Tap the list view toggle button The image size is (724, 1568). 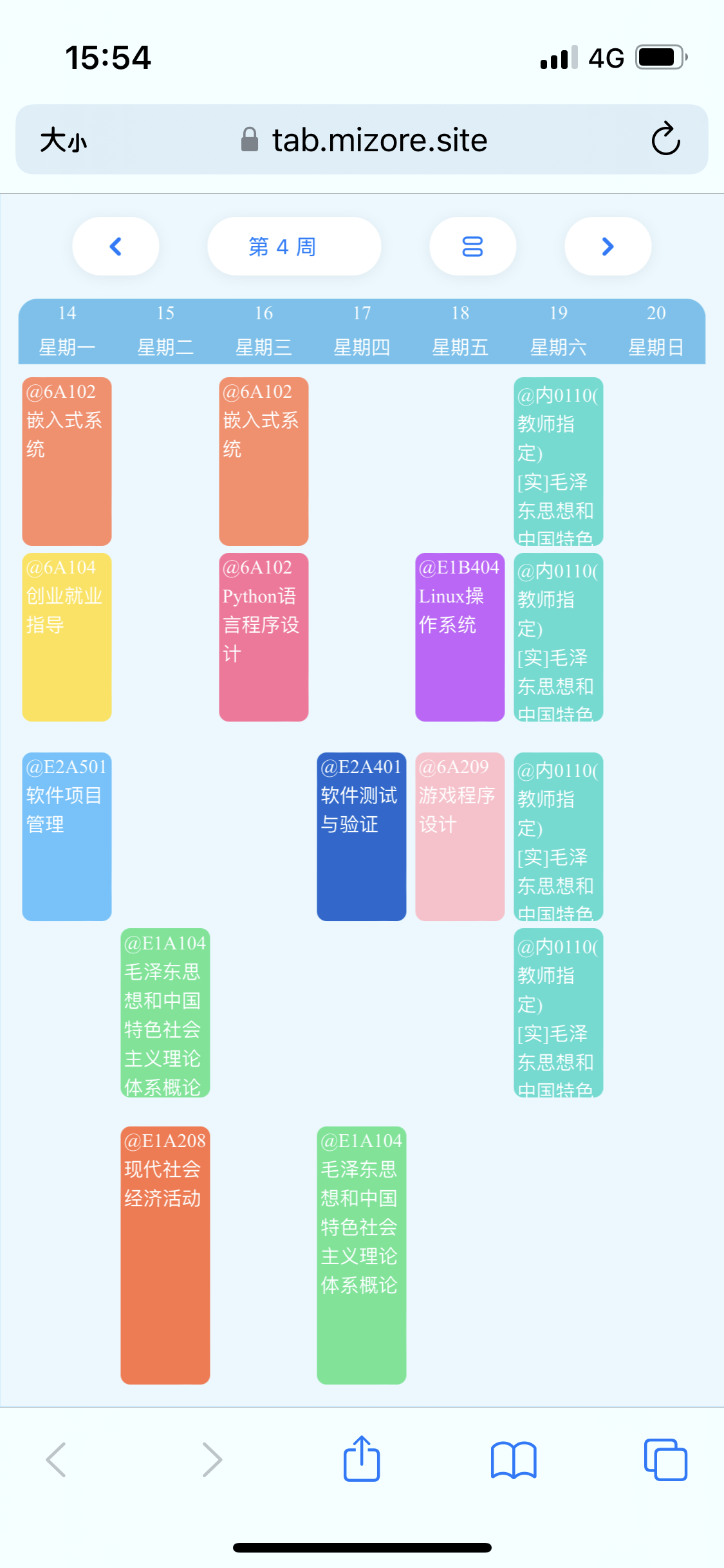(472, 247)
